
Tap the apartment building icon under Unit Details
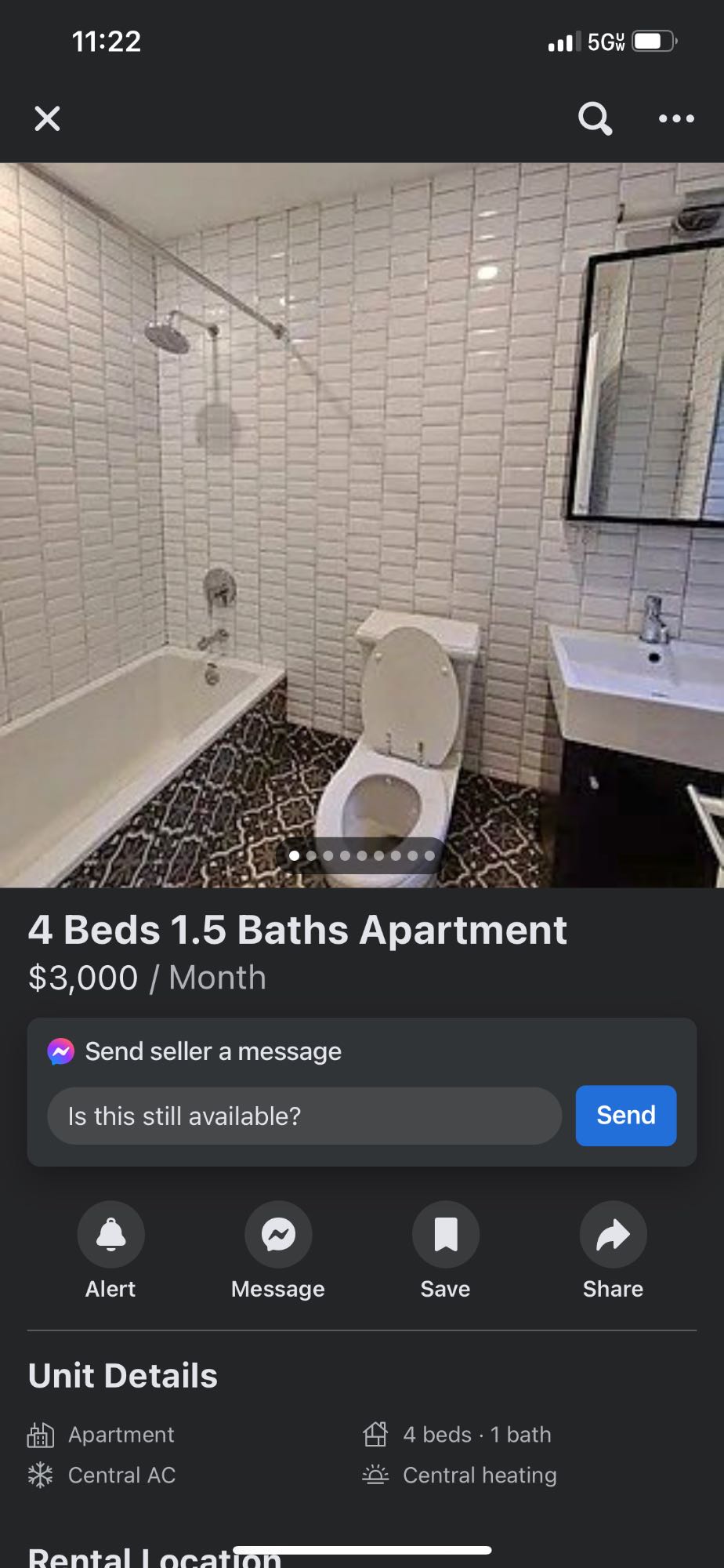[x=41, y=1435]
